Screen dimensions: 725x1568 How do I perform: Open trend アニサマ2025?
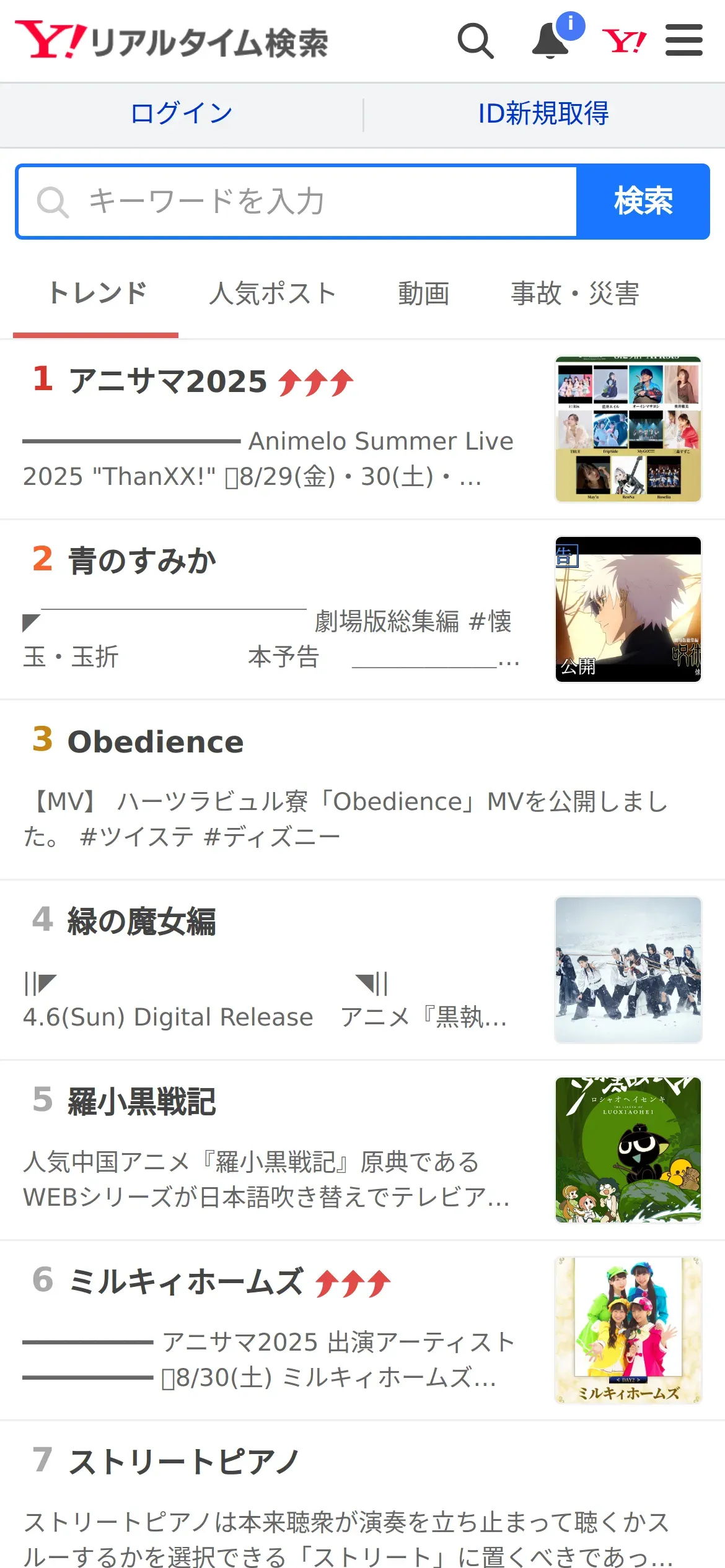point(169,381)
